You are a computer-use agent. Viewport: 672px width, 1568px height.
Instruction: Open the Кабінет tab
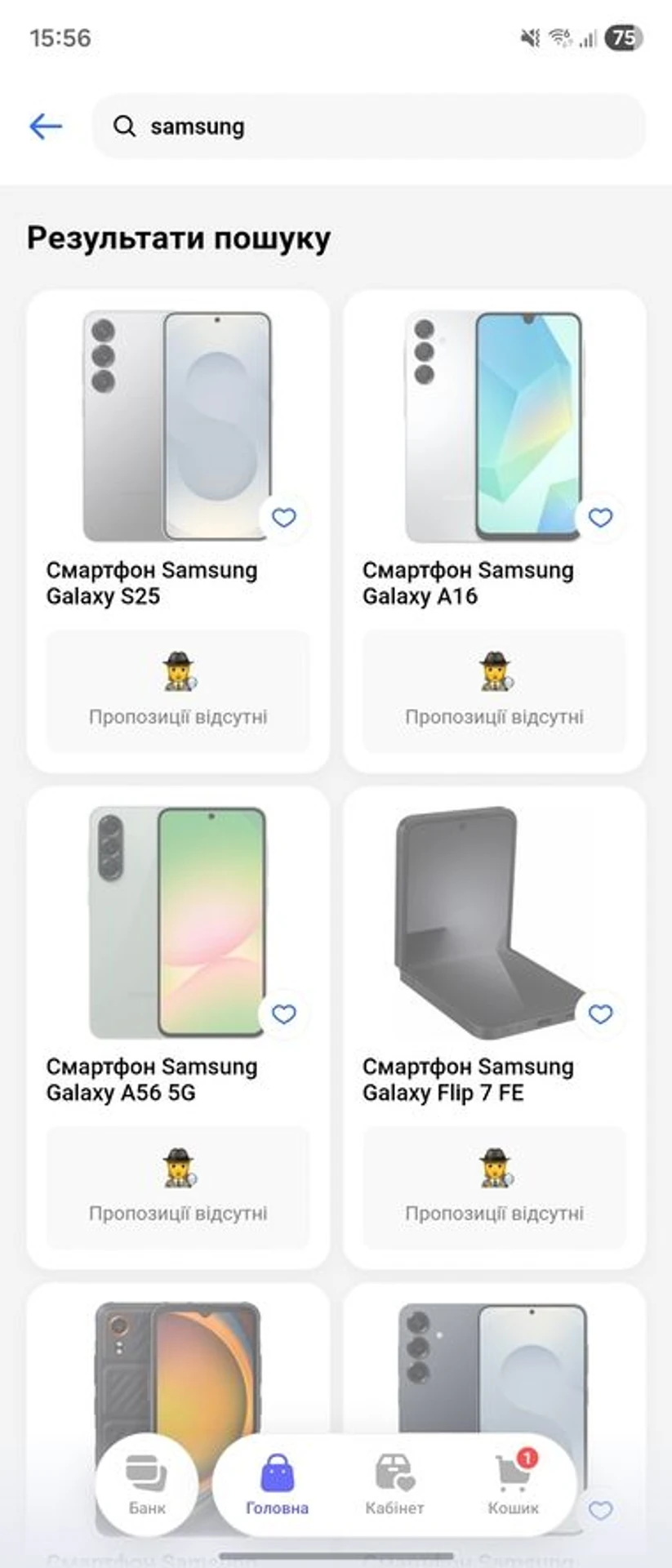394,1485
